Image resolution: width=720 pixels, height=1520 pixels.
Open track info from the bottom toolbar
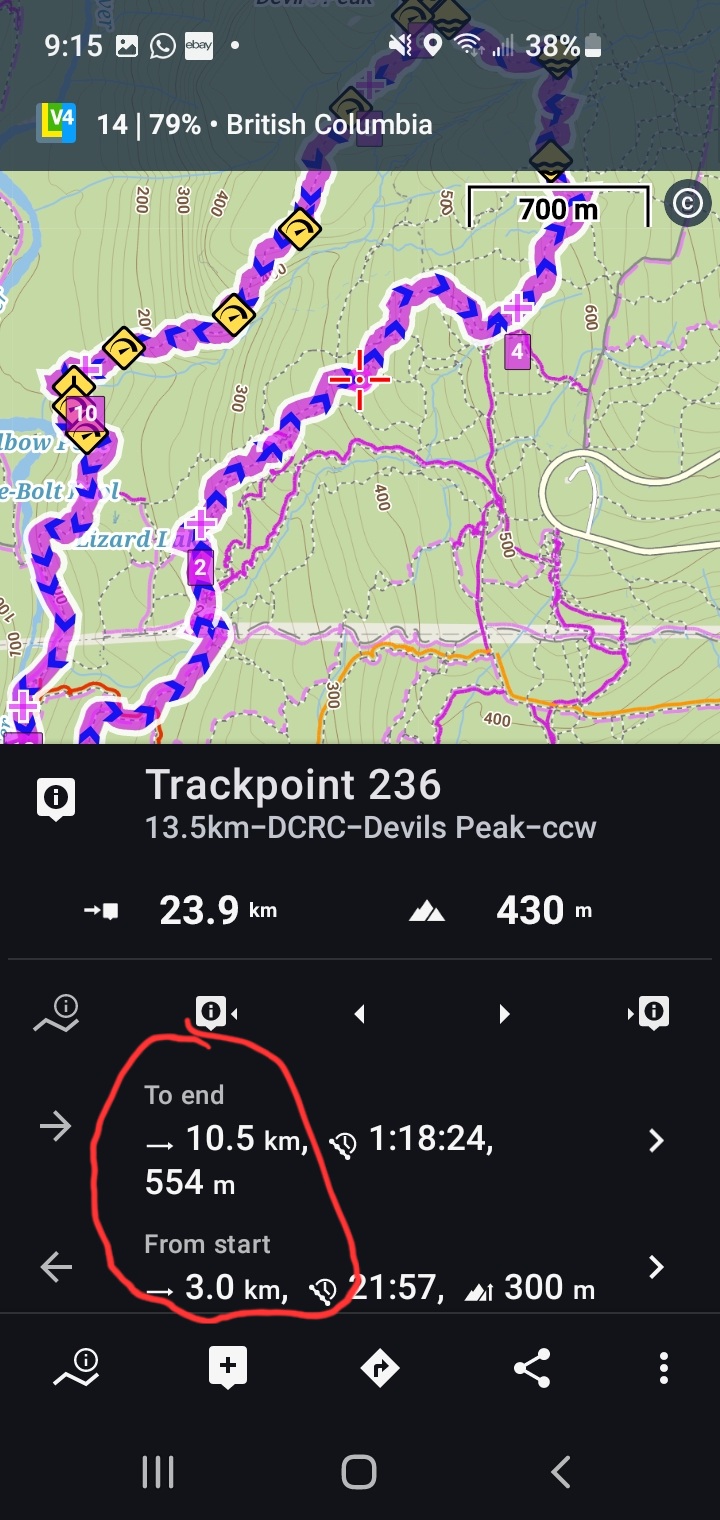coord(77,1367)
